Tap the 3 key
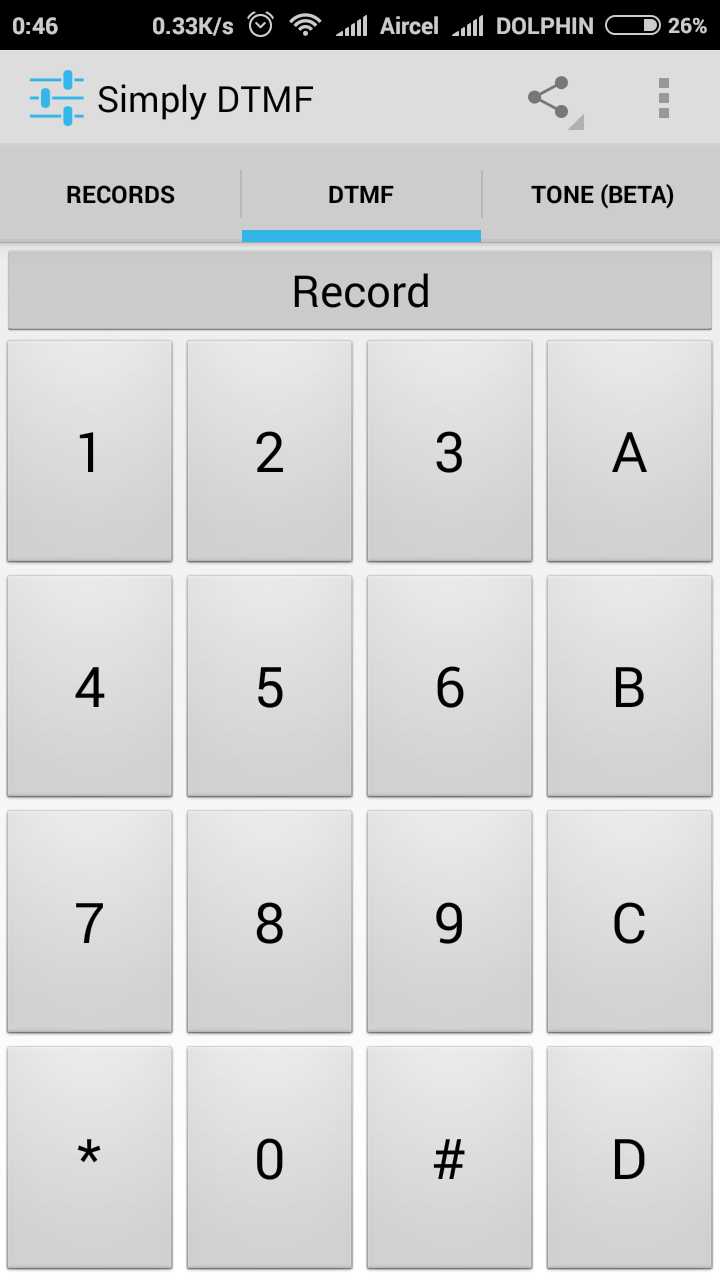This screenshot has width=720, height=1280. pyautogui.click(x=450, y=451)
